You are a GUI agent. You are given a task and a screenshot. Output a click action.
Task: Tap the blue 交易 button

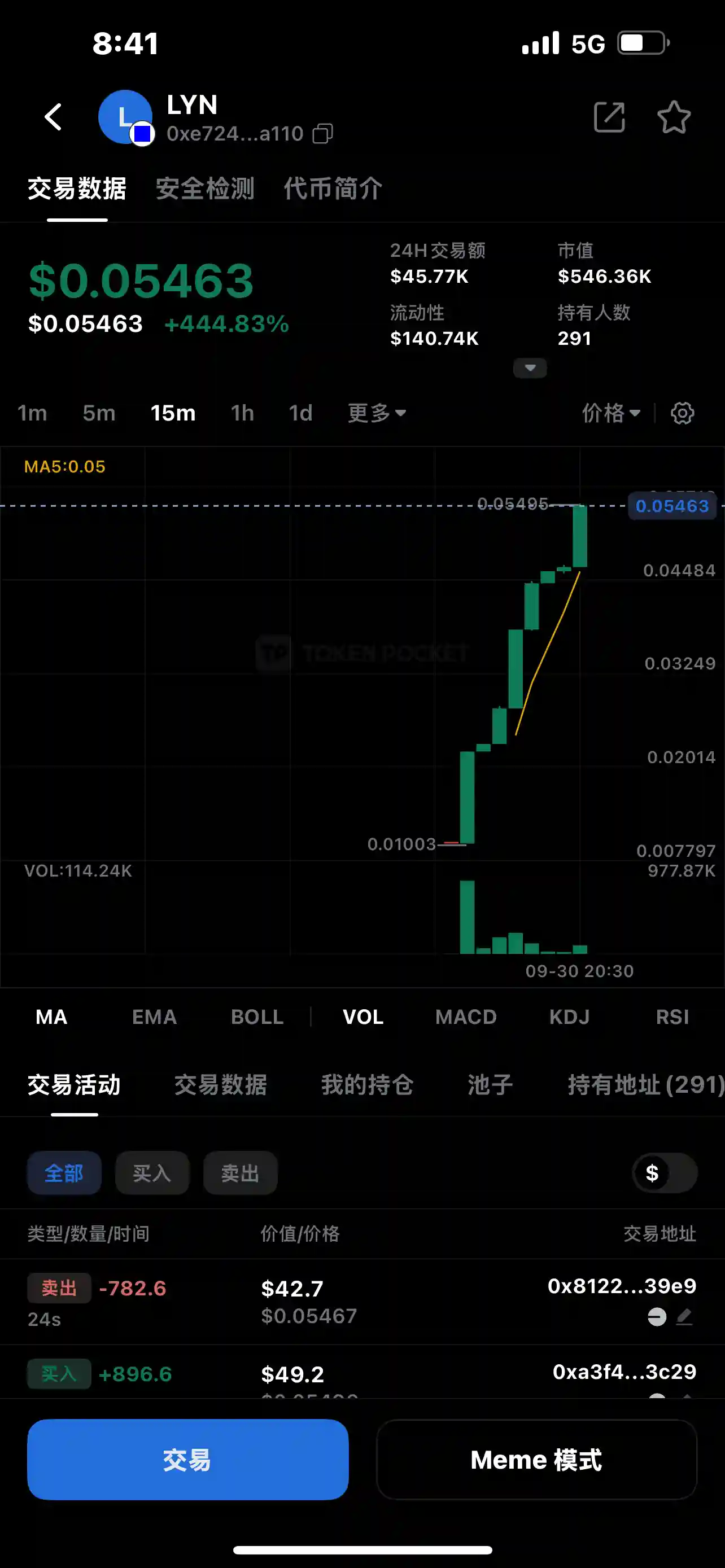tap(187, 1460)
